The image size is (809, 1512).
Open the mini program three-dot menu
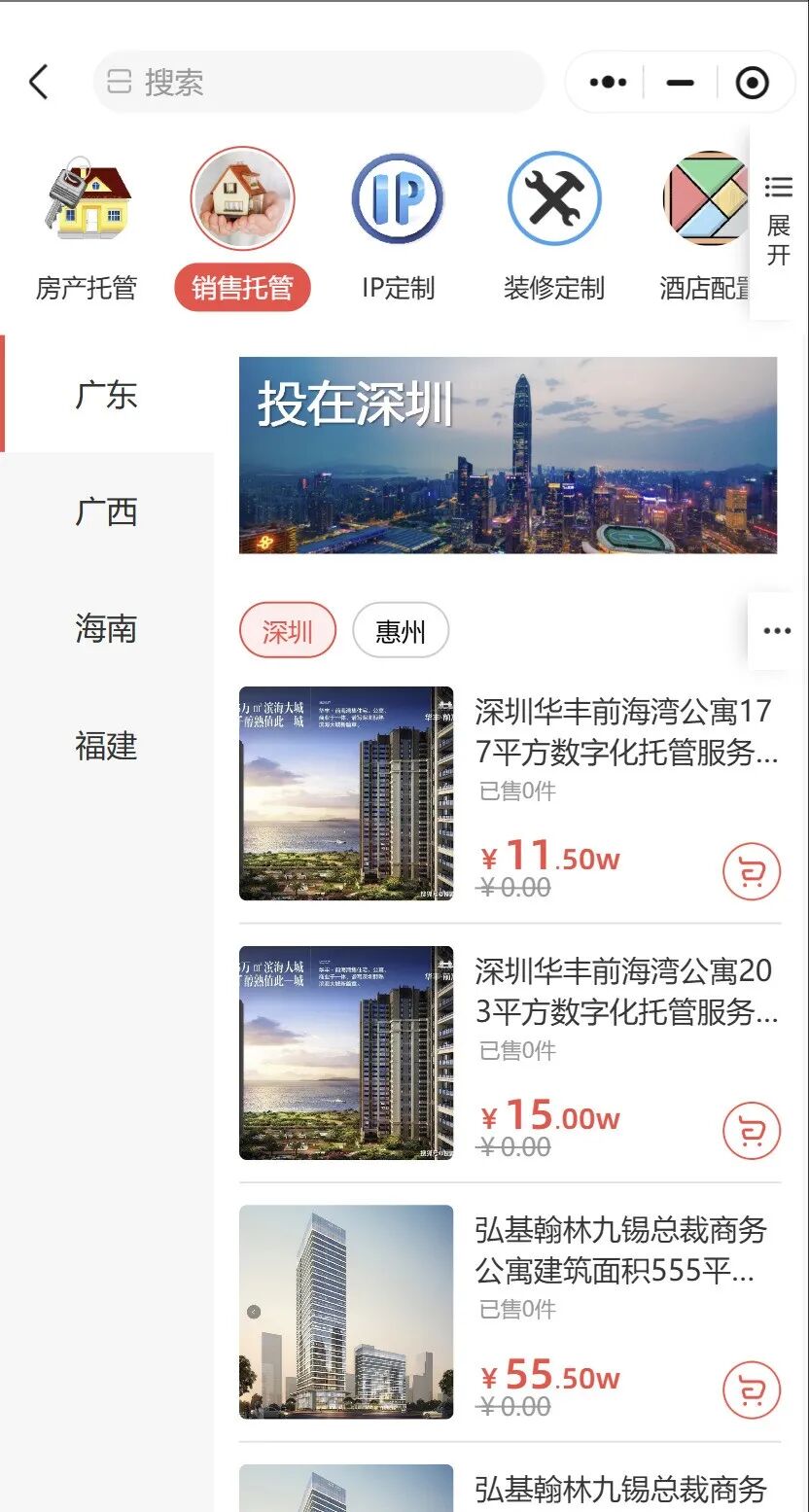608,83
